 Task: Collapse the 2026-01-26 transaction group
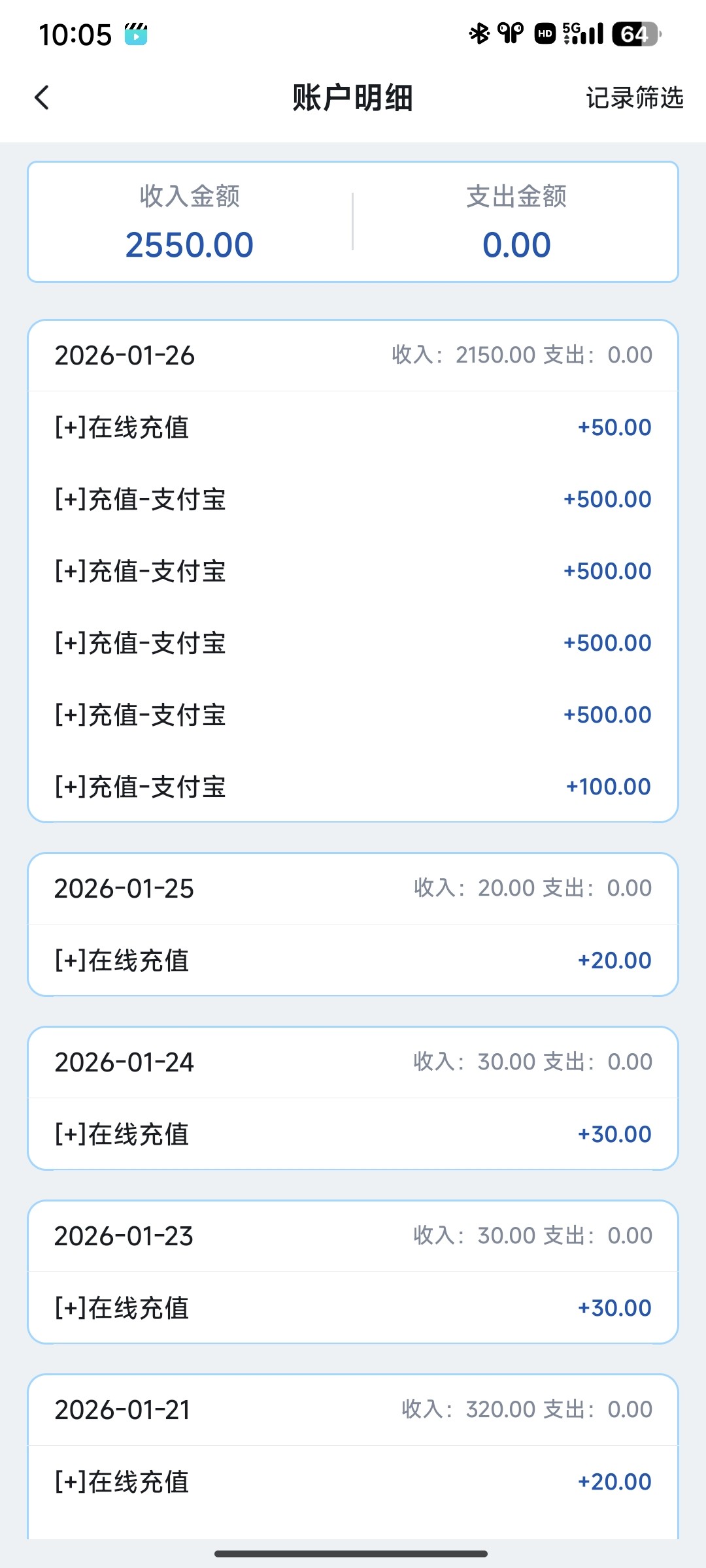[x=124, y=355]
